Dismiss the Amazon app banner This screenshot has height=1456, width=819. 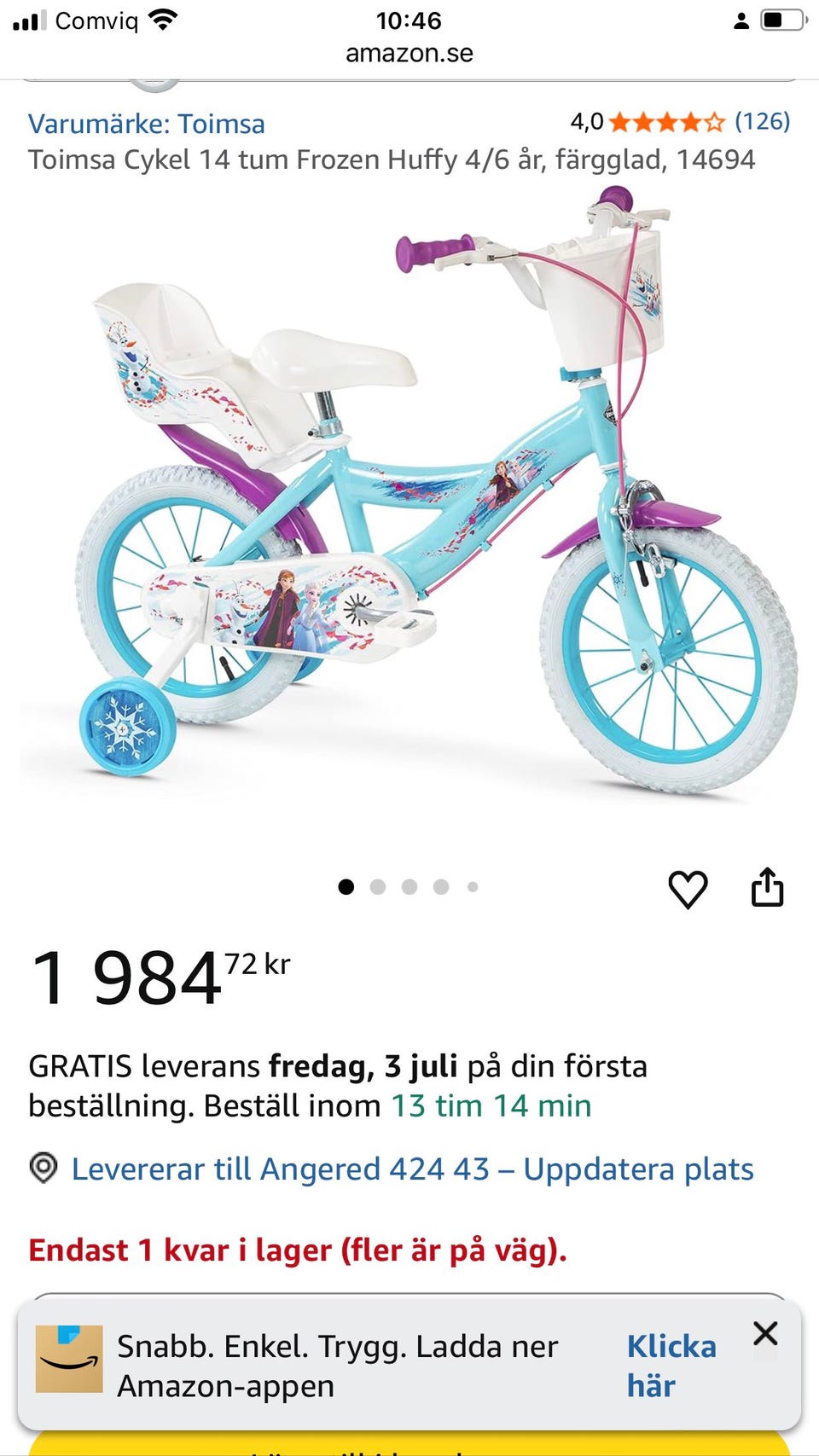[765, 1333]
